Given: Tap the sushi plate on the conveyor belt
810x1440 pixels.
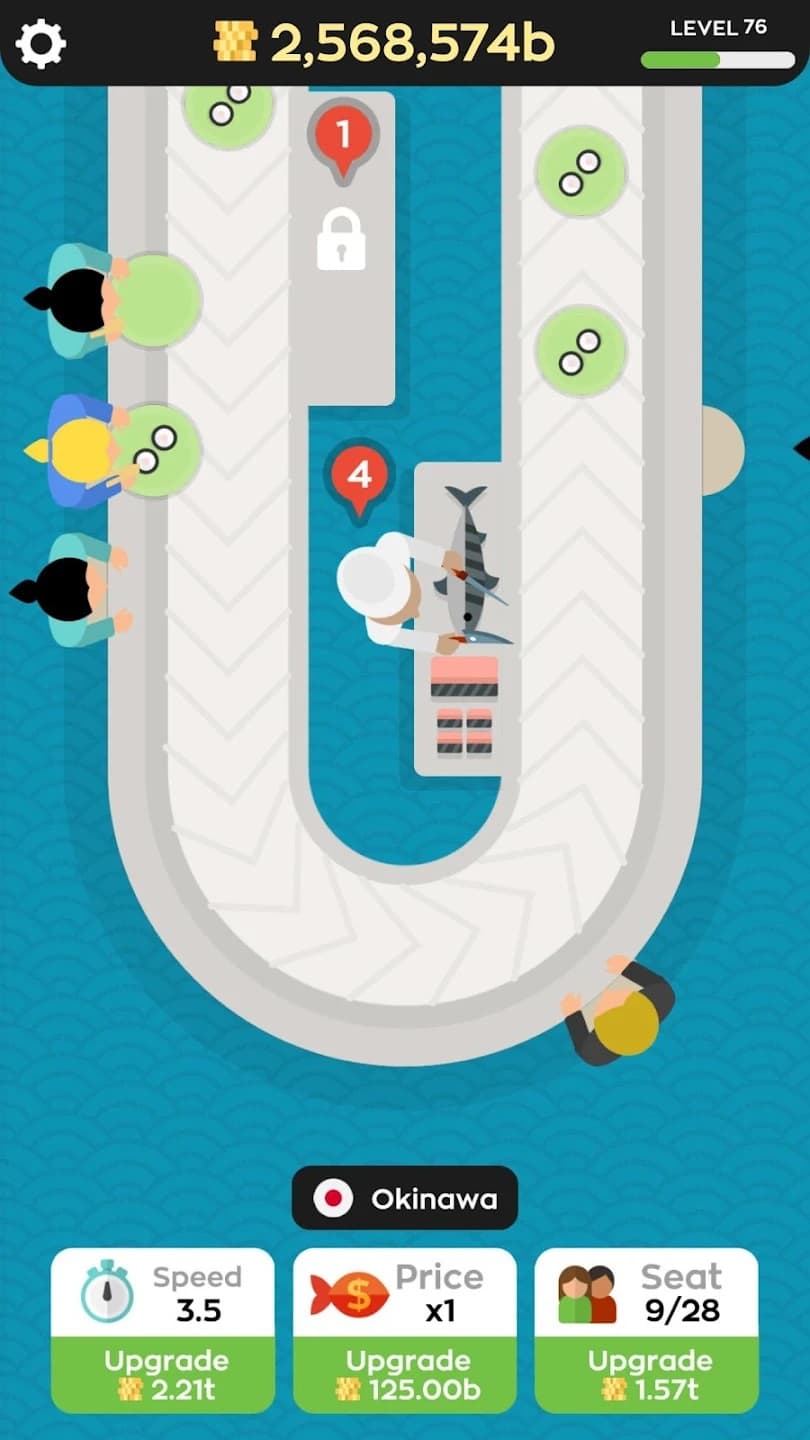Looking at the screenshot, I should click(x=580, y=170).
